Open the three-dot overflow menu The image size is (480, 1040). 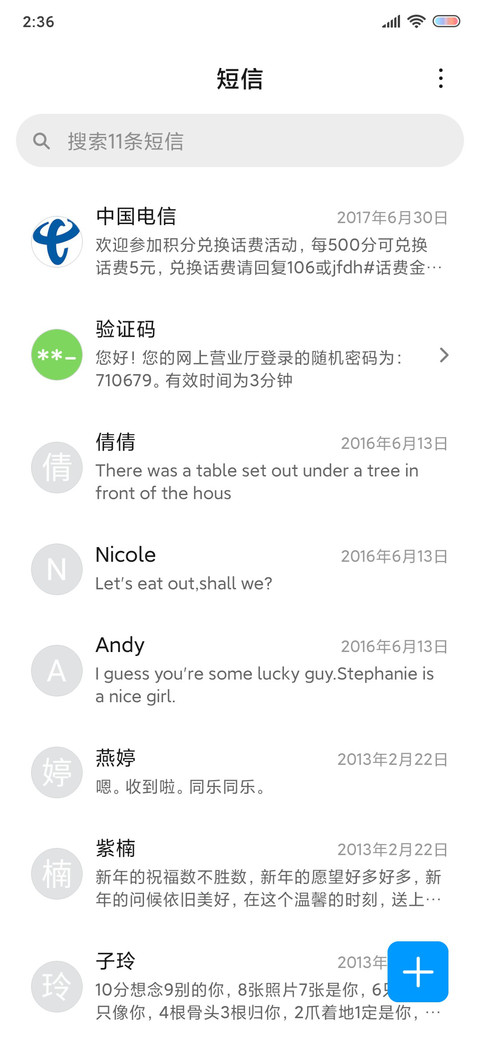pyautogui.click(x=440, y=78)
